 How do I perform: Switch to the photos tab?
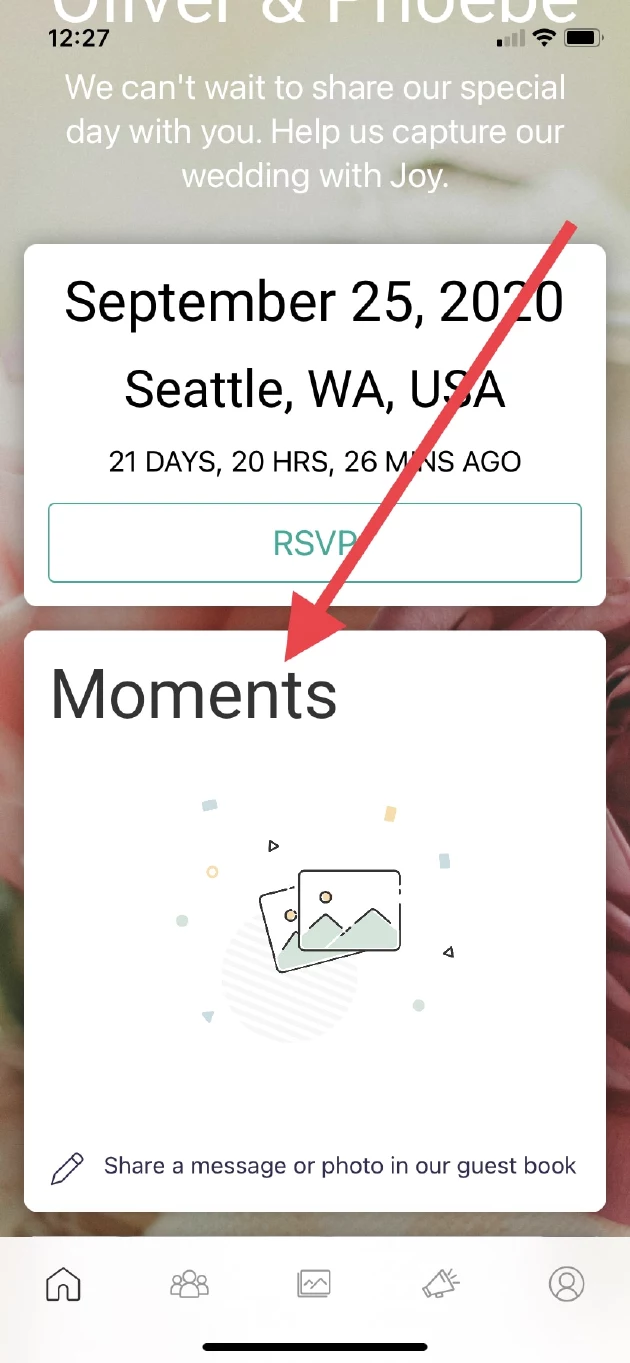coord(314,1283)
